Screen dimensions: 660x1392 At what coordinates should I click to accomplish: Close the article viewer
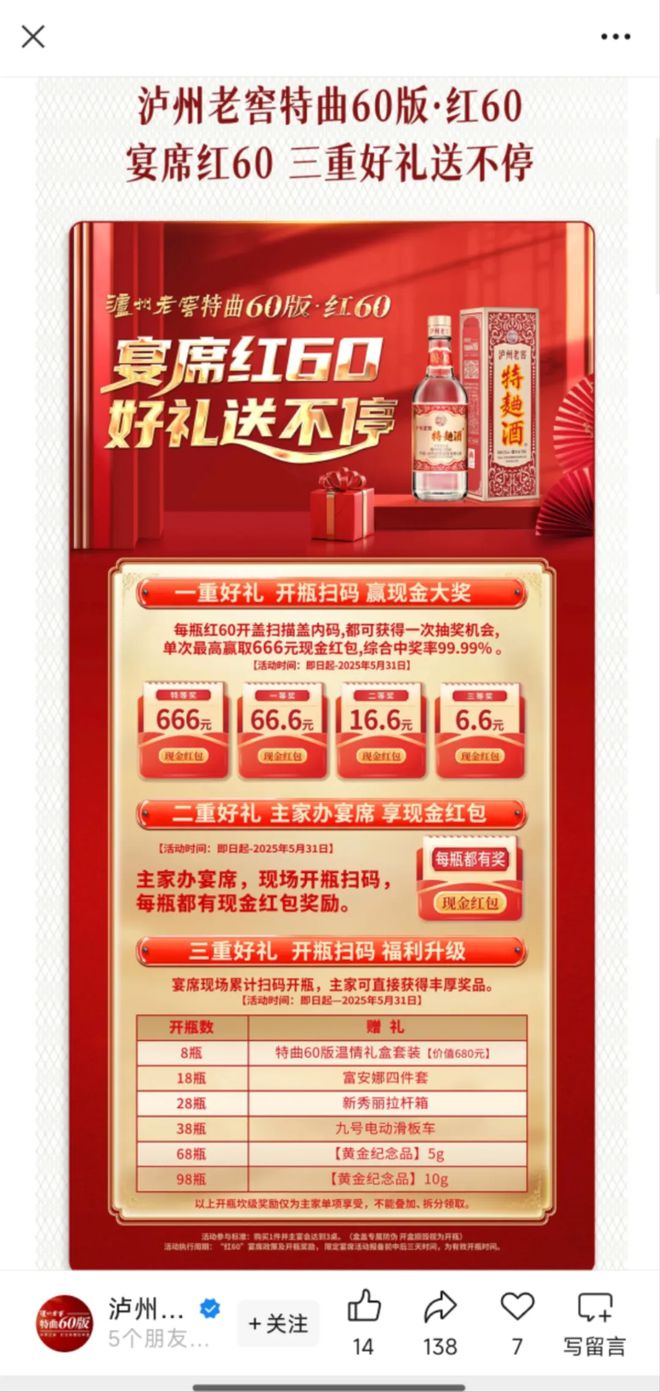(x=33, y=37)
